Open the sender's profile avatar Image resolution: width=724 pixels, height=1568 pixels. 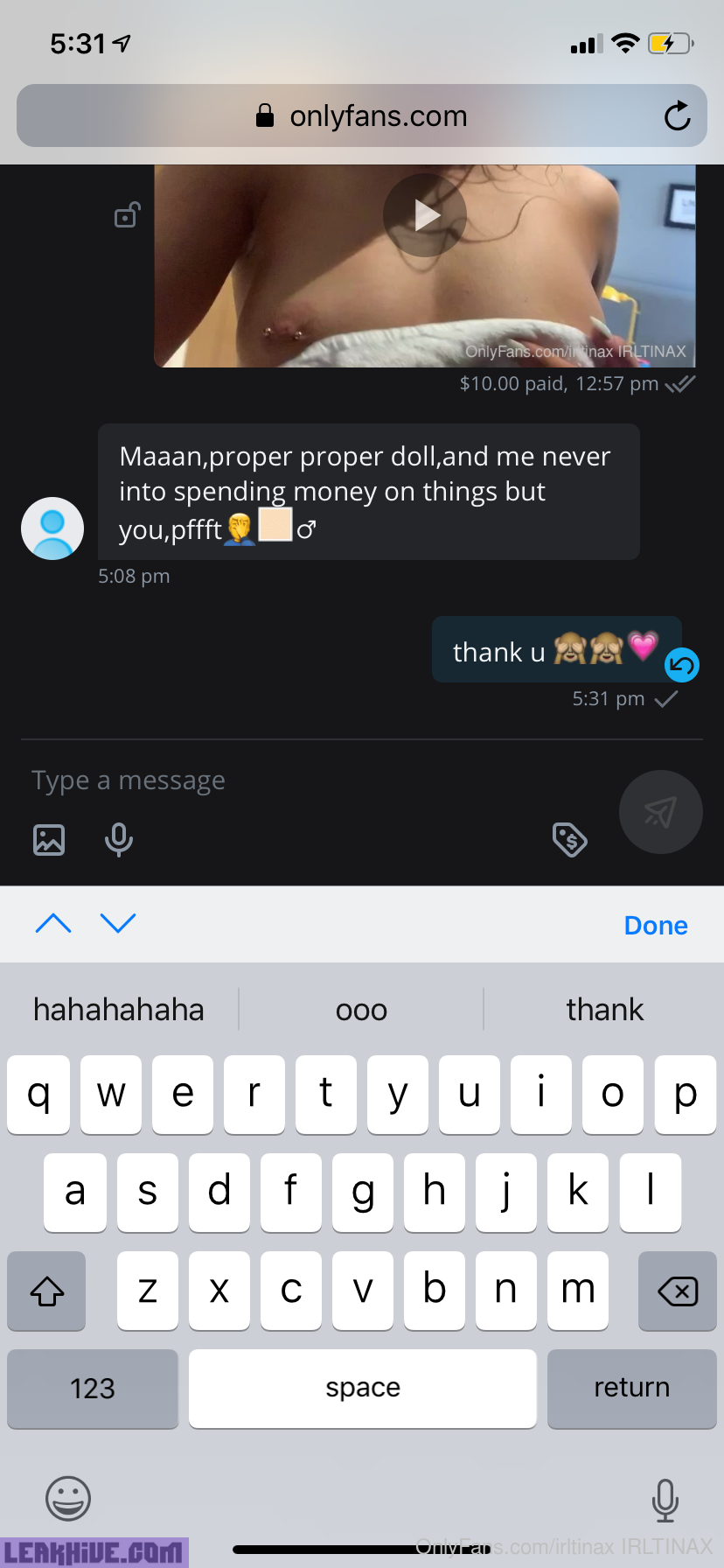52,528
